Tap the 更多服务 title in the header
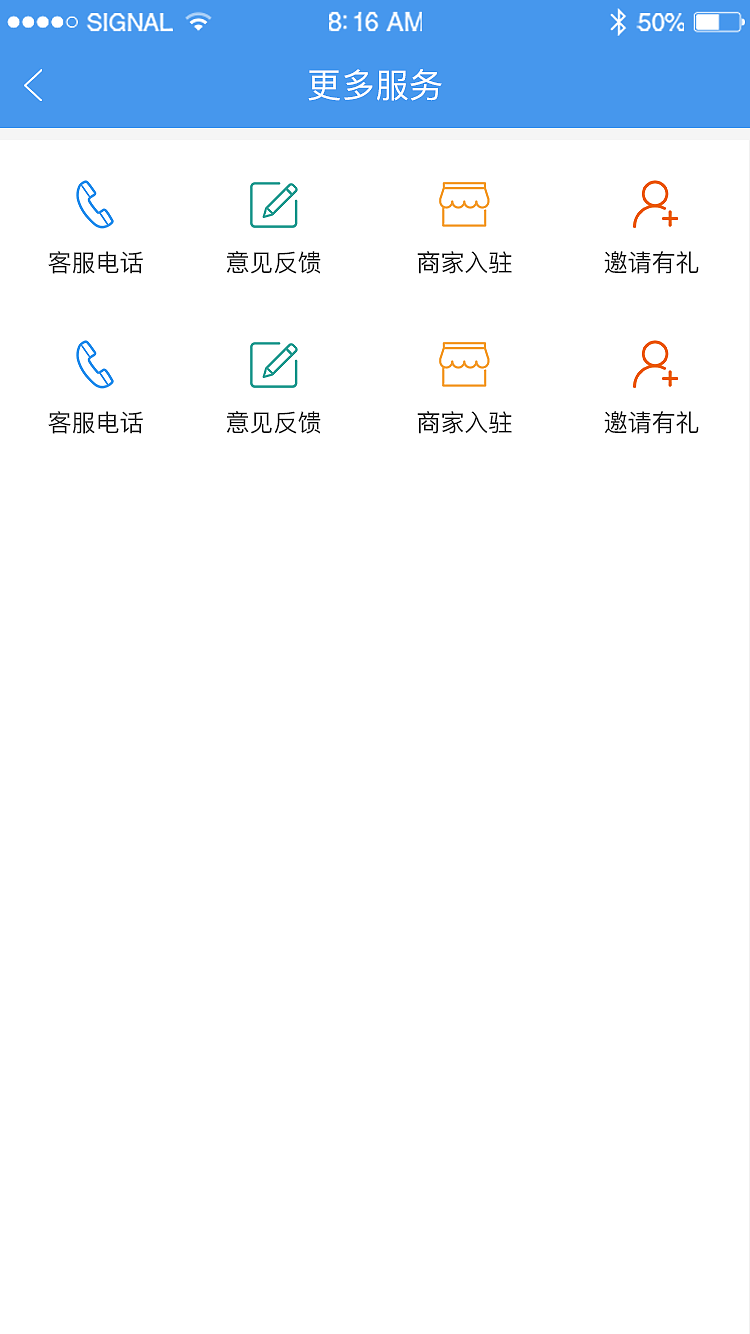The width and height of the screenshot is (750, 1334). coord(373,87)
